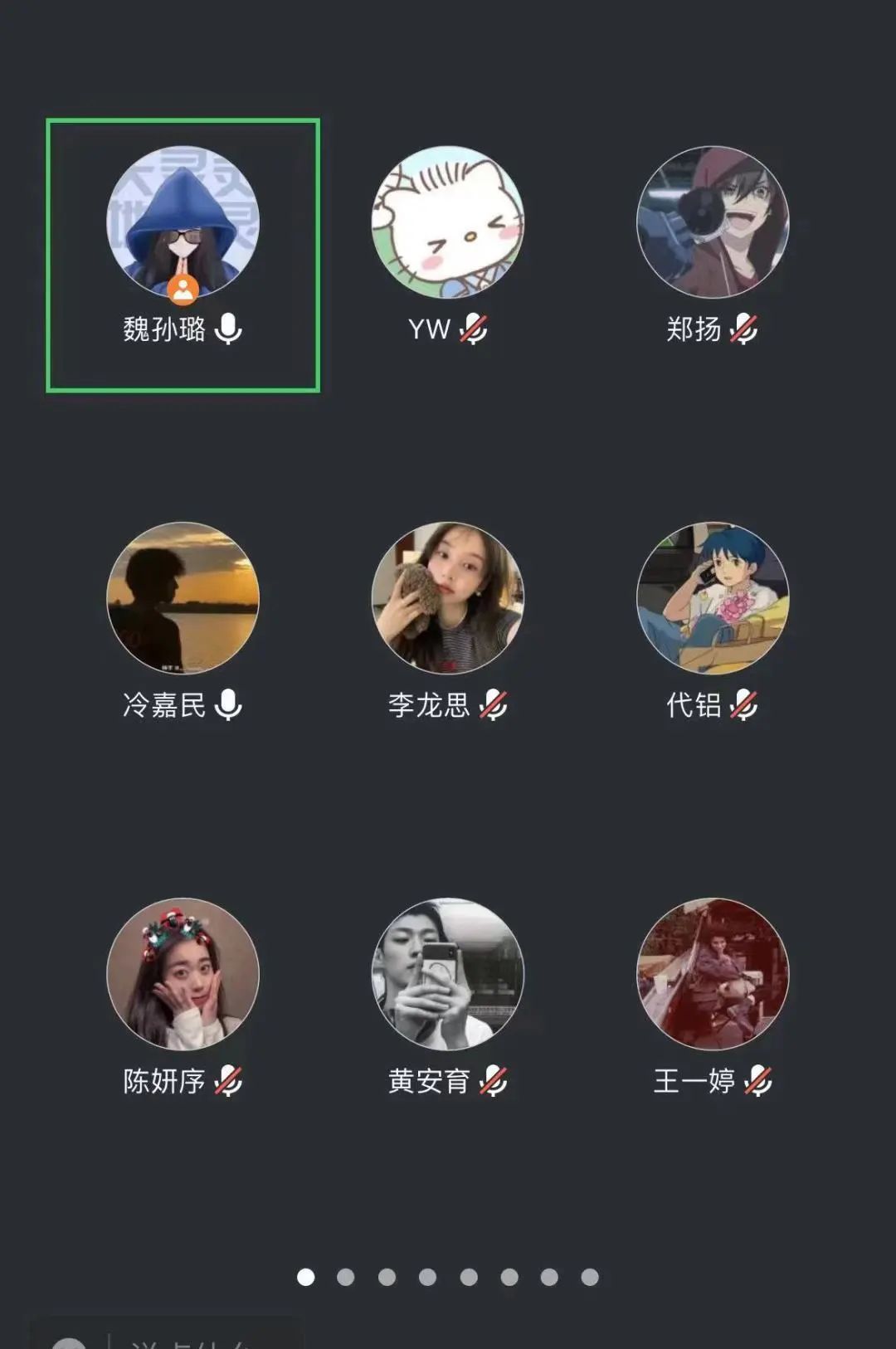Tap 郑扬's participant avatar
The width and height of the screenshot is (896, 1349).
click(712, 222)
